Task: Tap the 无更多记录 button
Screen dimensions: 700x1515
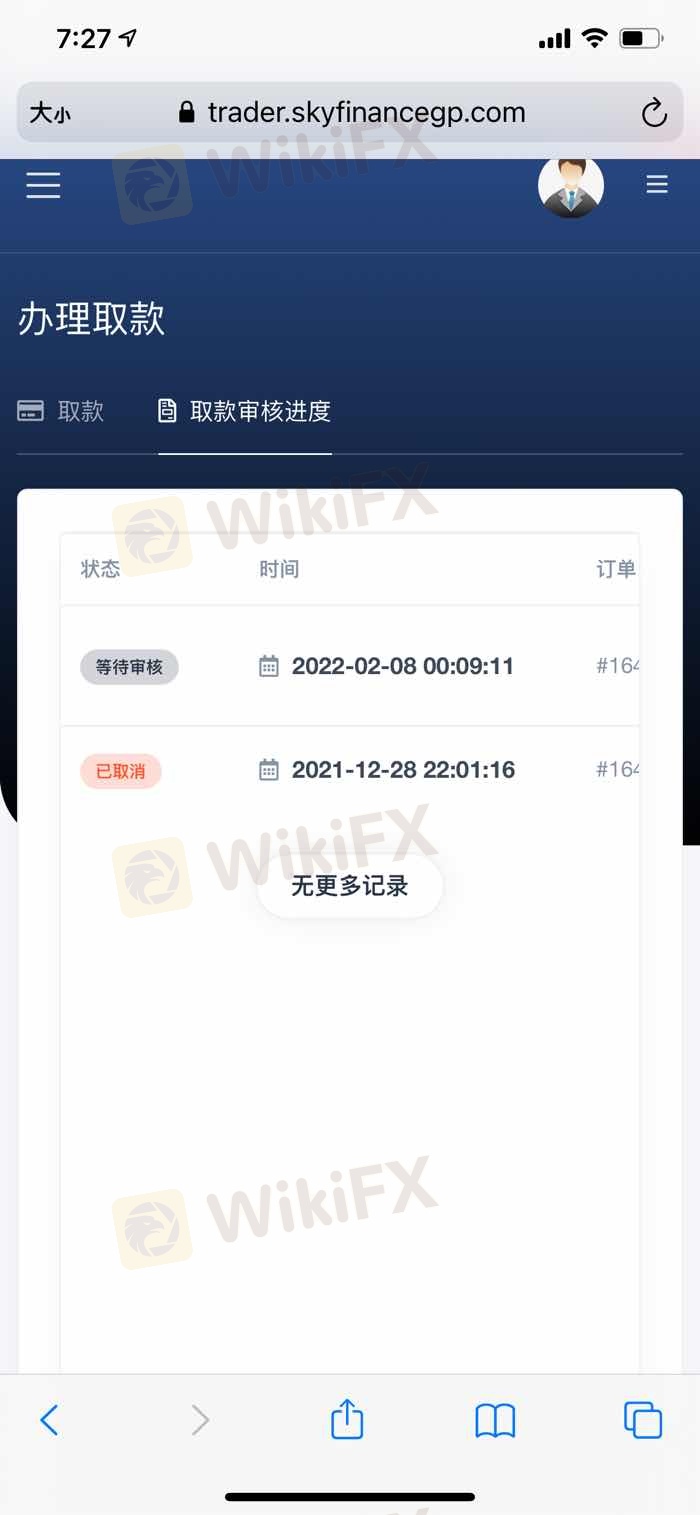Action: 350,886
